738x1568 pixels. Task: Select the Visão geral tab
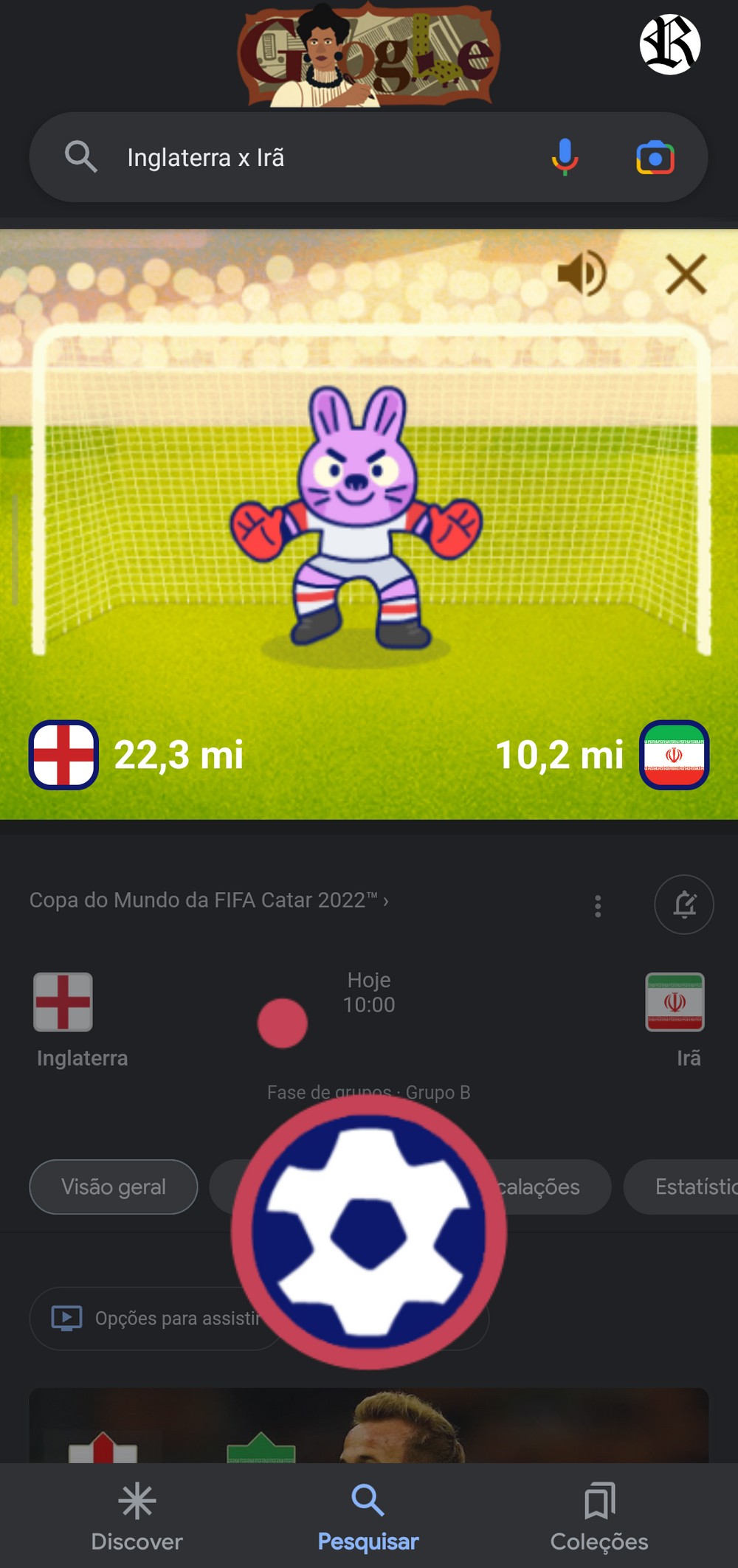[x=114, y=1187]
